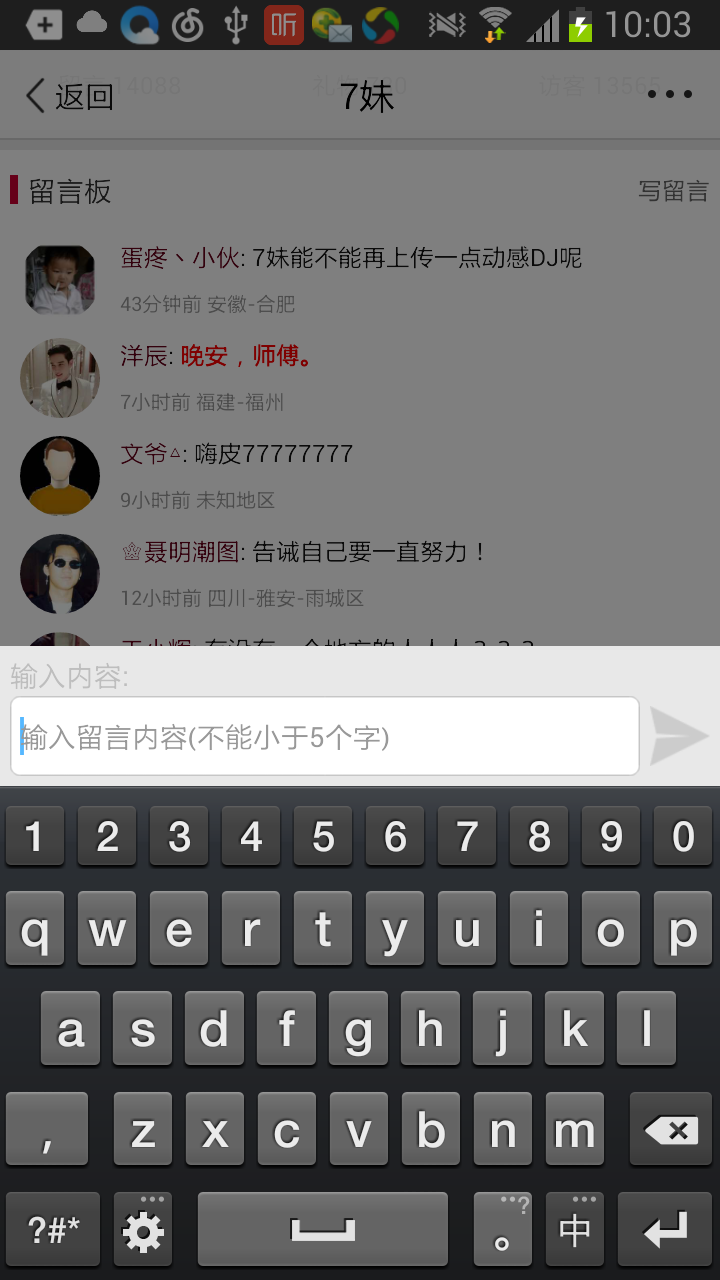Switch to the symbols keyboard with ?#* key
The image size is (720, 1280).
[x=53, y=1230]
